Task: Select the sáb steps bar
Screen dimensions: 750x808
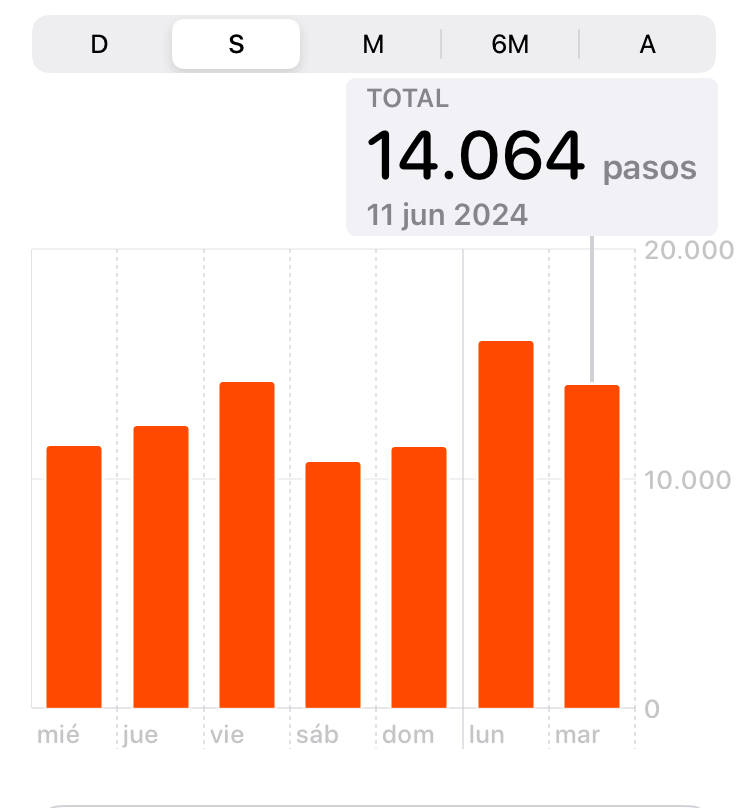Action: coord(333,585)
